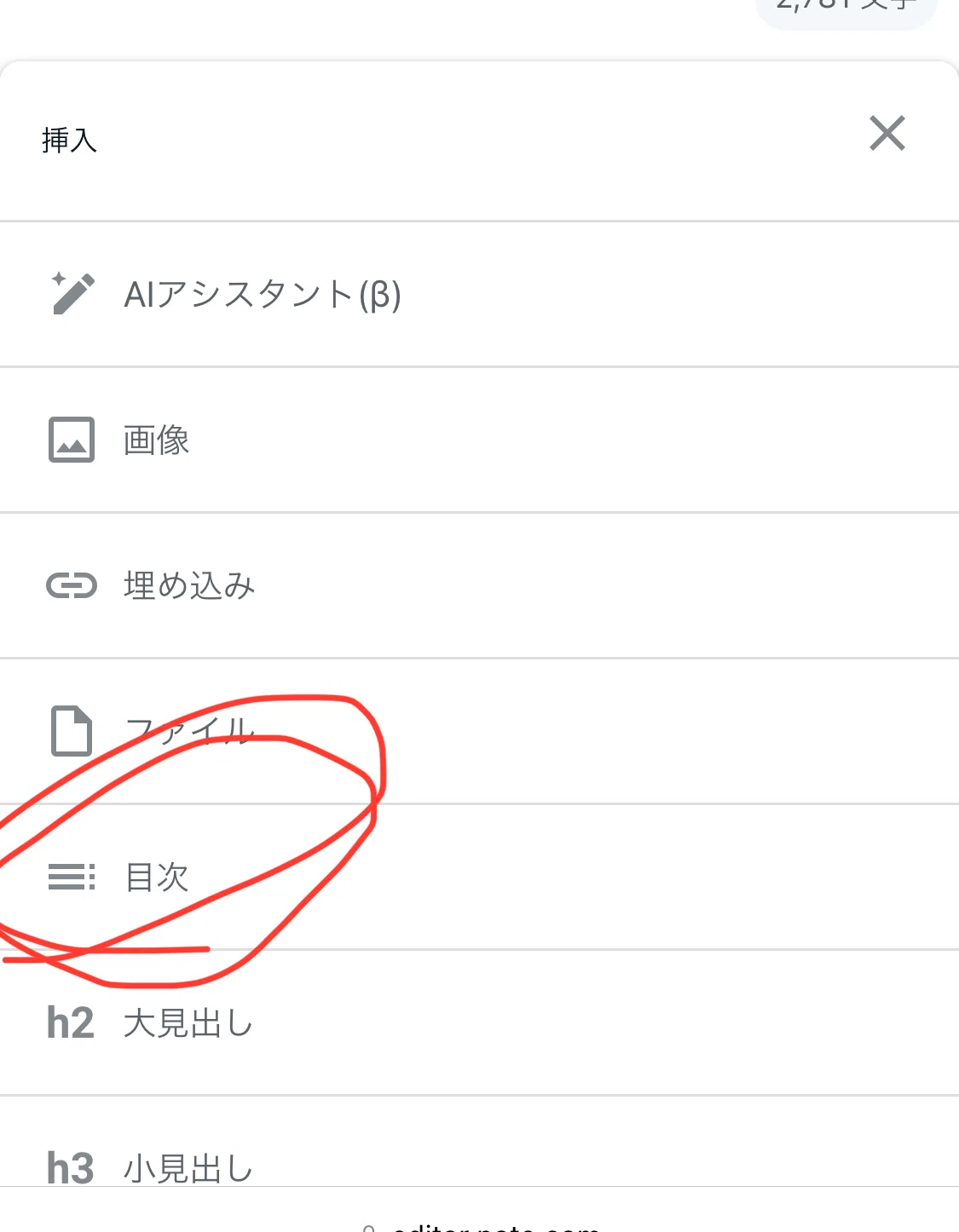
Task: Open AIアシスタント(β)
Action: [x=479, y=295]
